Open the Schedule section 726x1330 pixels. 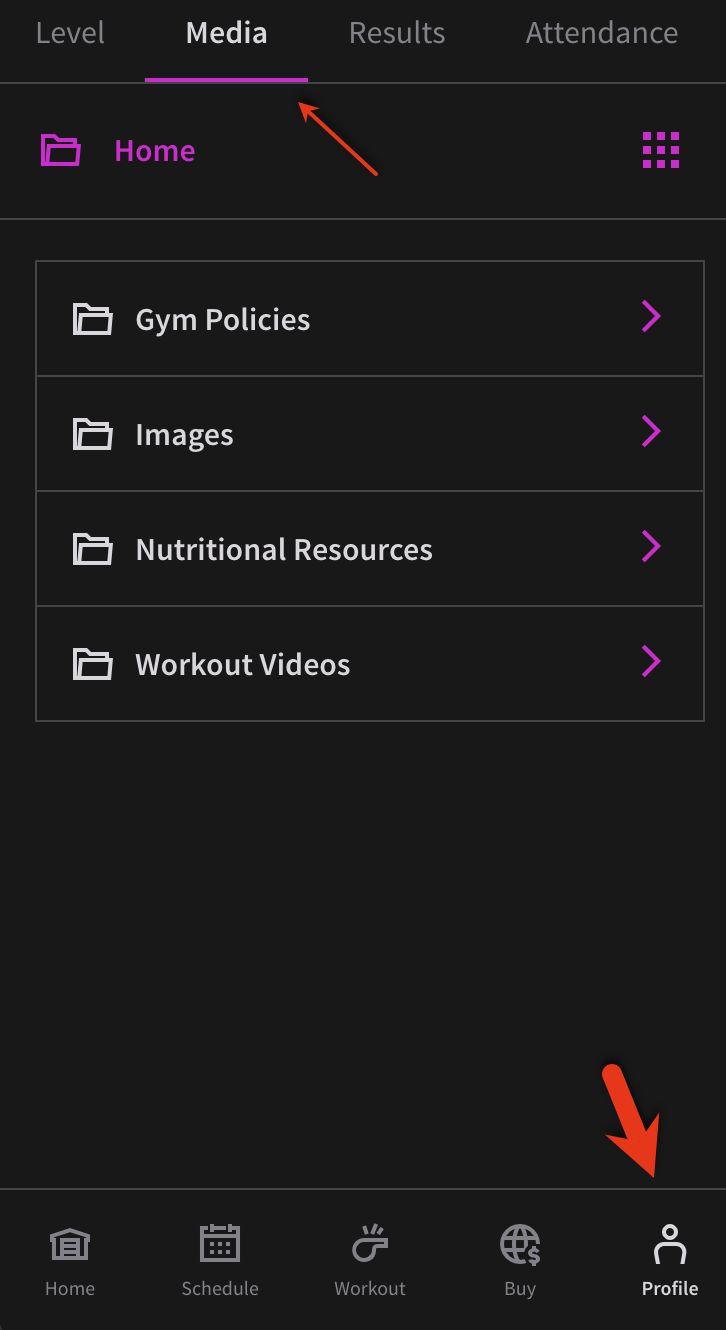[220, 1261]
